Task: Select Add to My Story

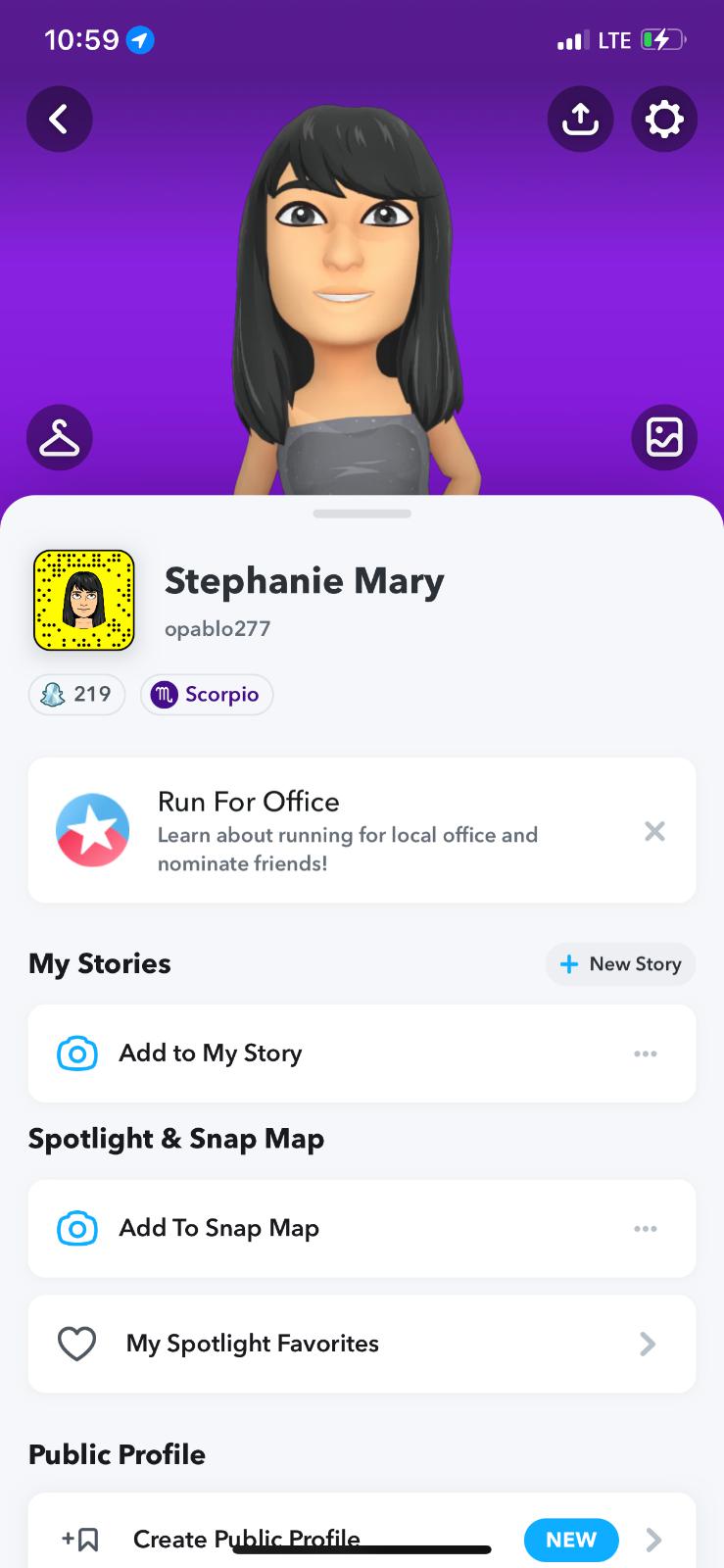Action: click(x=210, y=1053)
